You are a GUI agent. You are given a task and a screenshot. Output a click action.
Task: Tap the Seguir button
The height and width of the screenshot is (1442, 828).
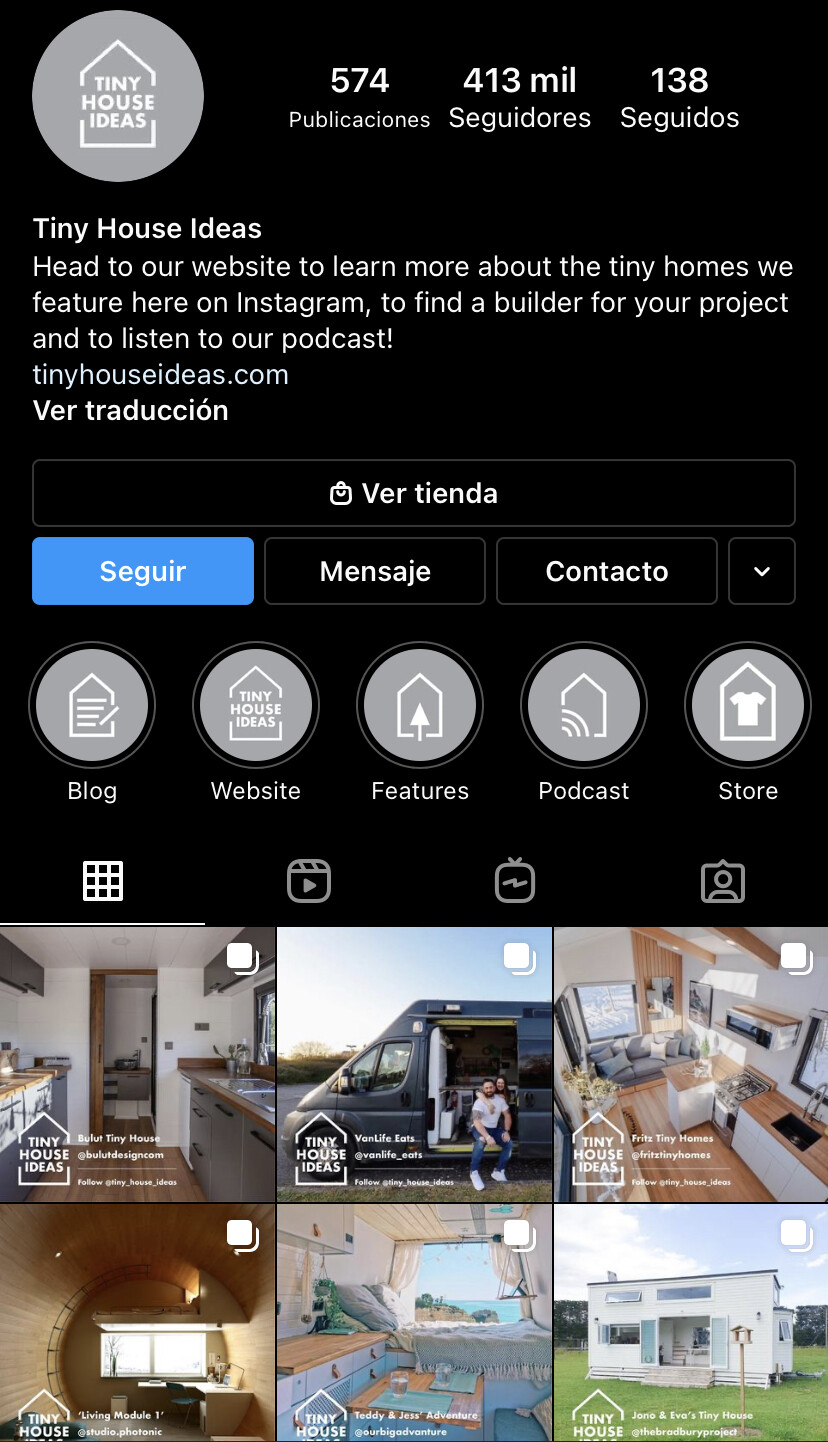pyautogui.click(x=143, y=571)
